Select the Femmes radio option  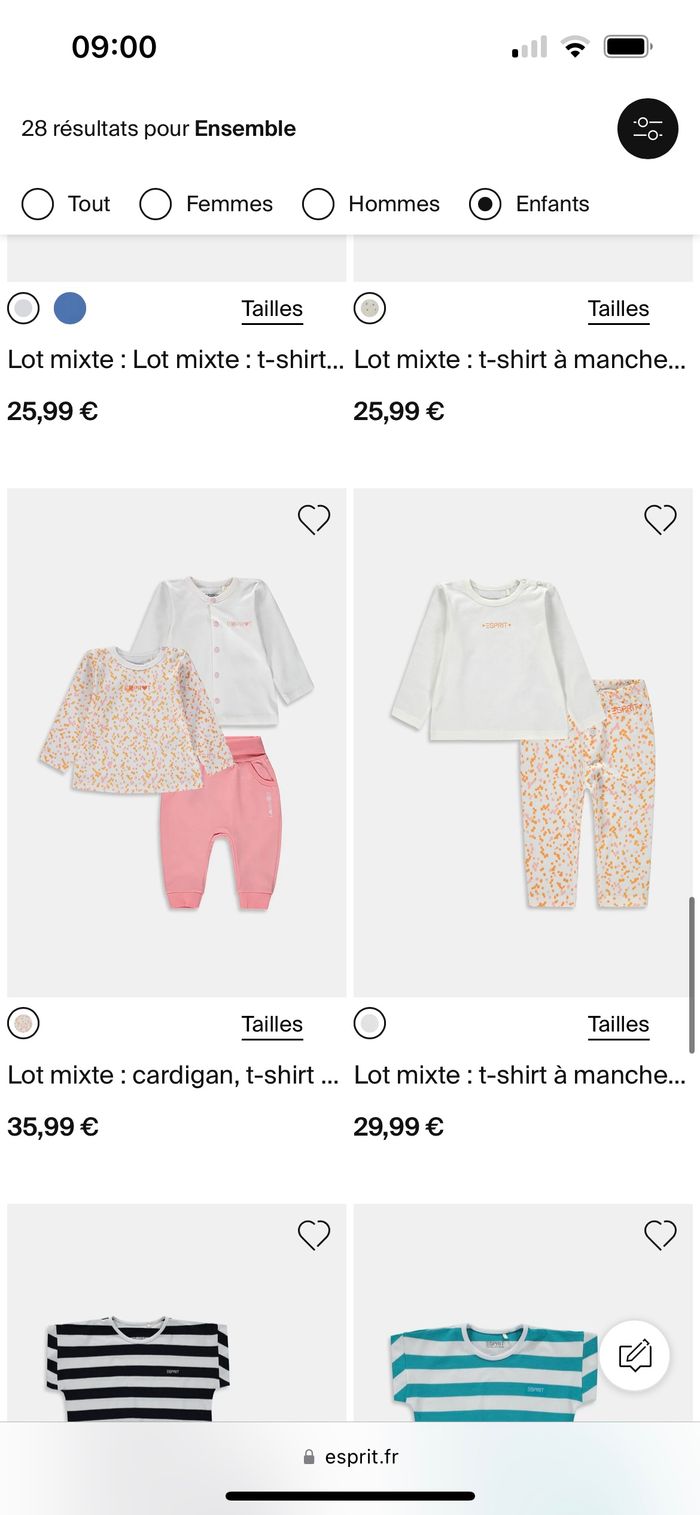coord(156,204)
